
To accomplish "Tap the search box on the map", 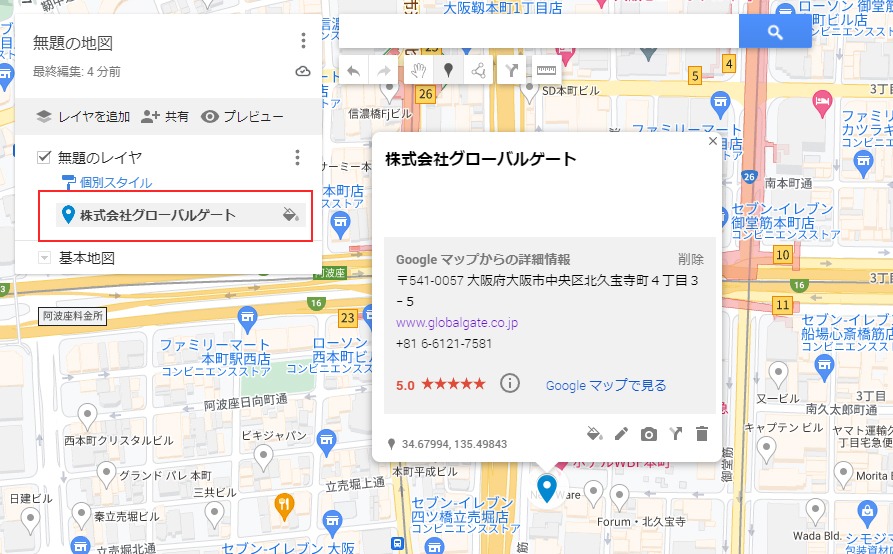I will pyautogui.click(x=540, y=32).
